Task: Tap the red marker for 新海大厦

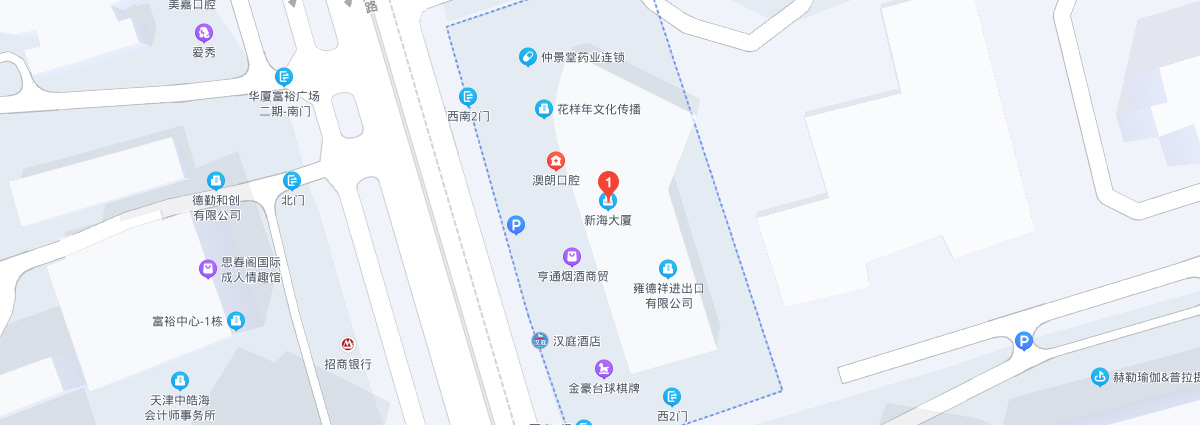Action: 608,184
